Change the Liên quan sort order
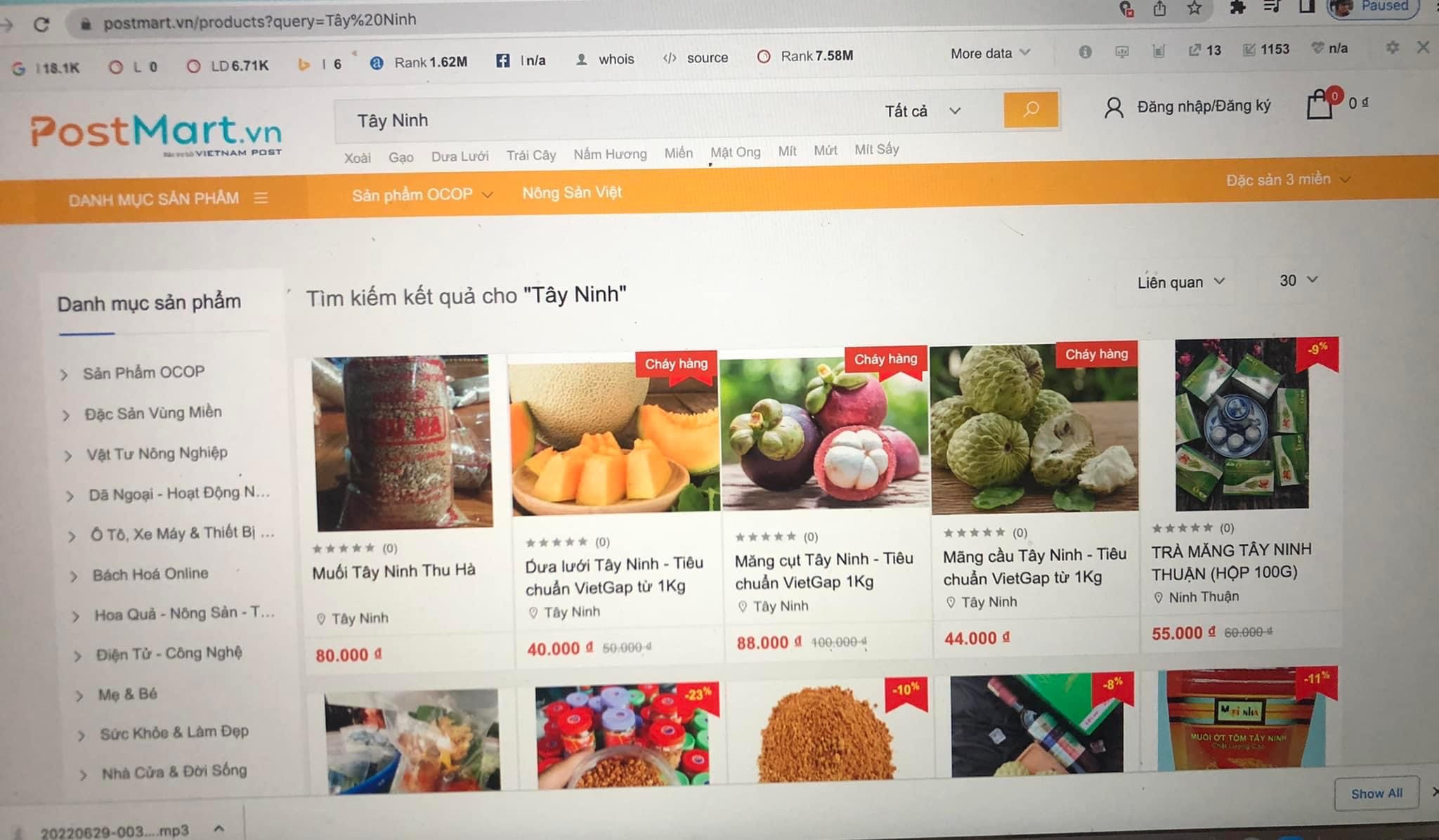The image size is (1439, 840). tap(1180, 282)
